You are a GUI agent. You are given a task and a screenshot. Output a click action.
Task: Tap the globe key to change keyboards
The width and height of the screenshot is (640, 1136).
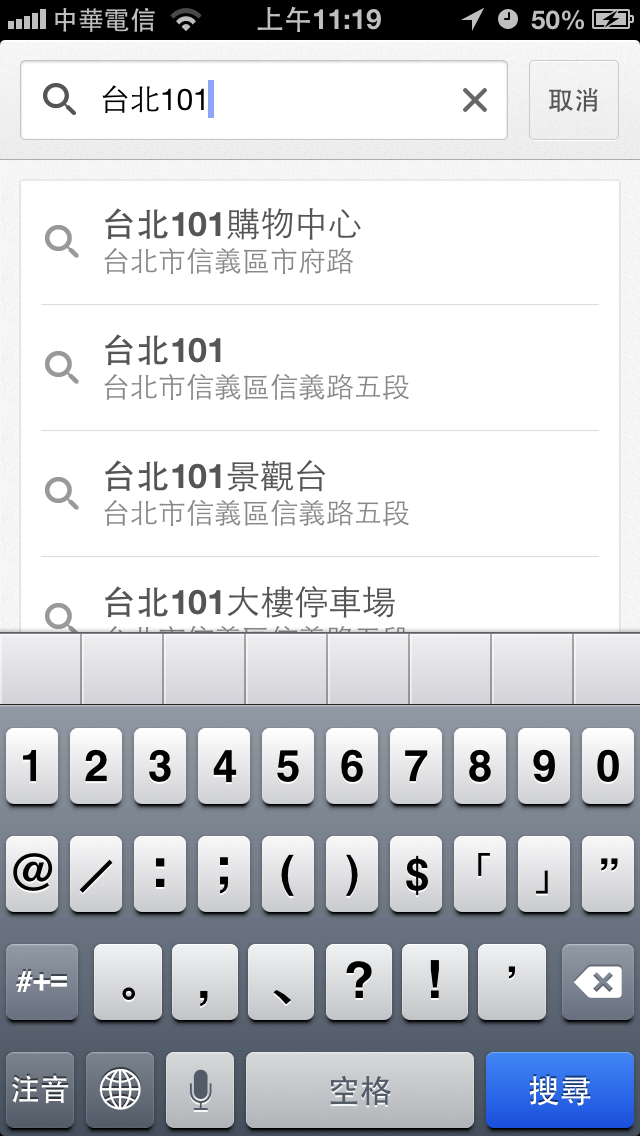coord(120,1089)
